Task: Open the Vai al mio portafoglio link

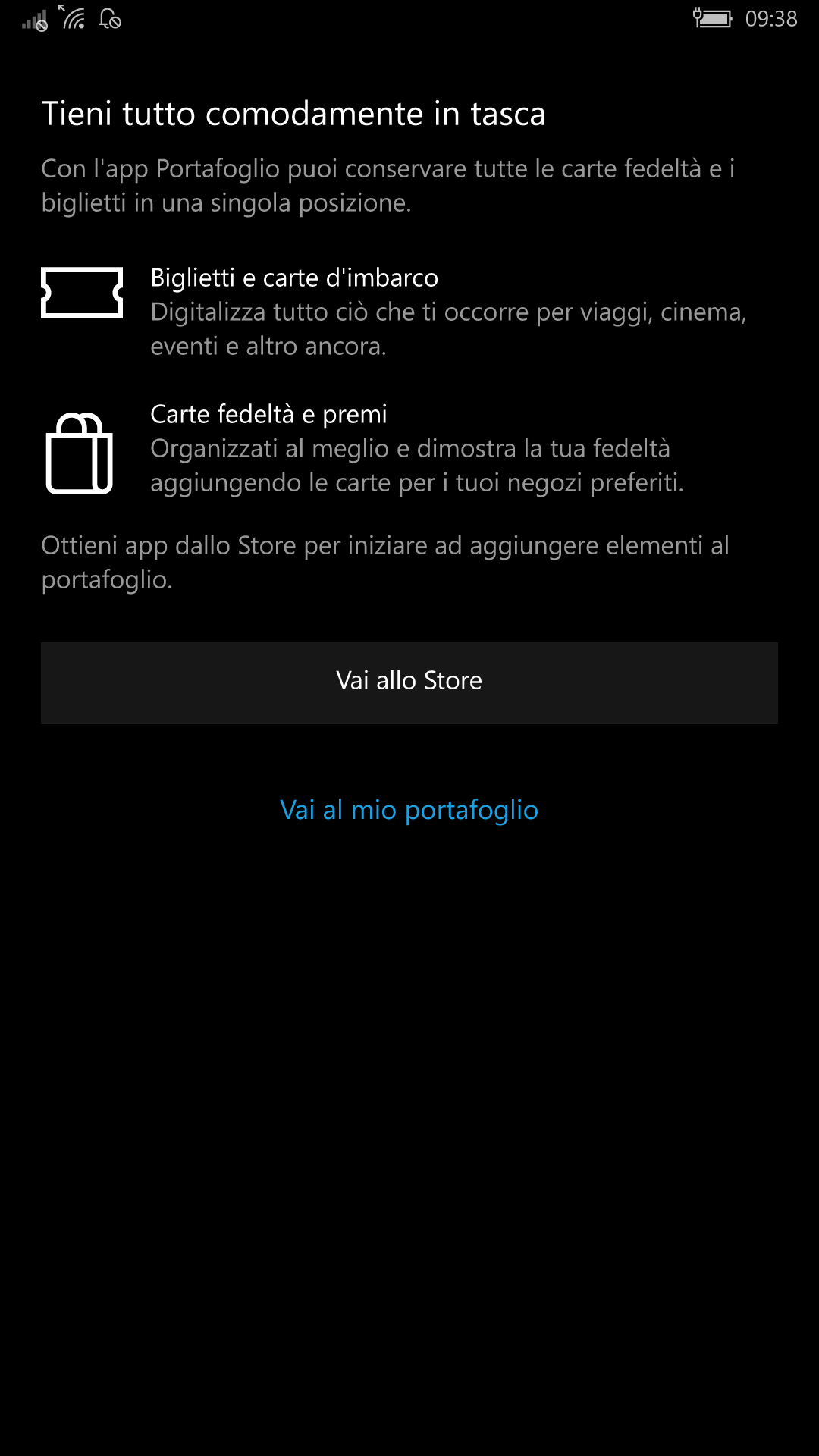Action: (409, 810)
